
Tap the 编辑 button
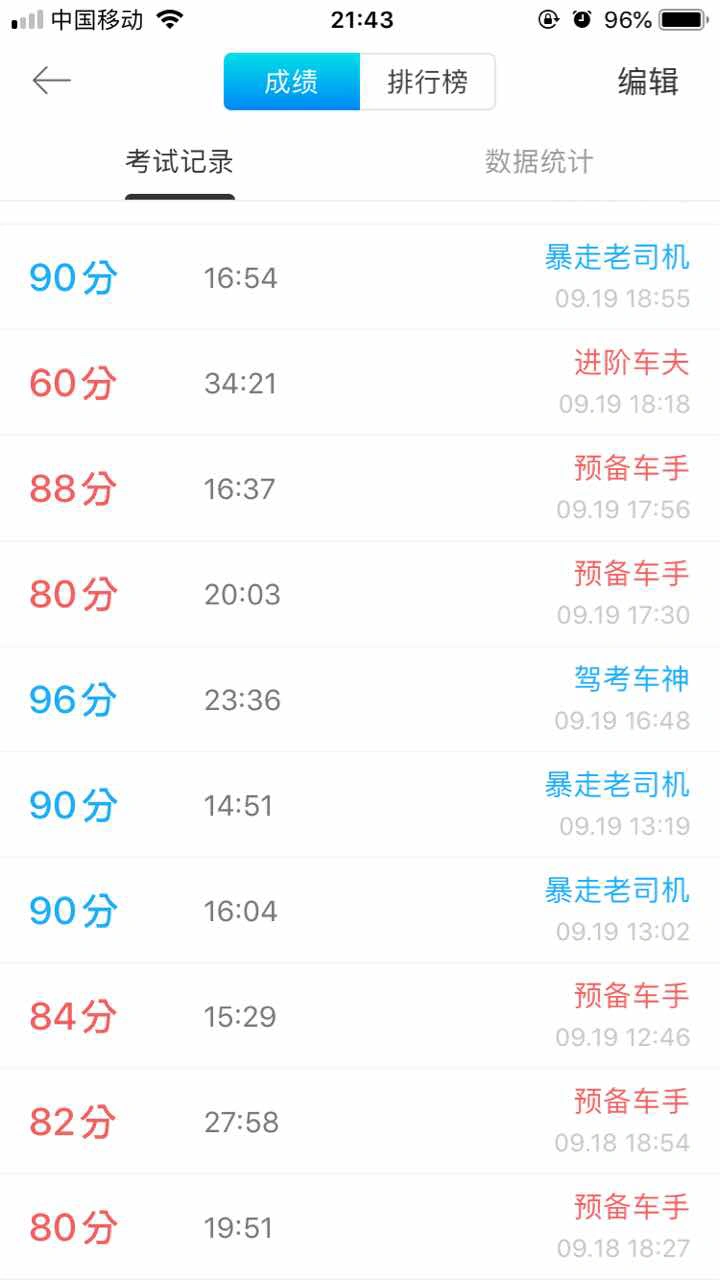[648, 82]
